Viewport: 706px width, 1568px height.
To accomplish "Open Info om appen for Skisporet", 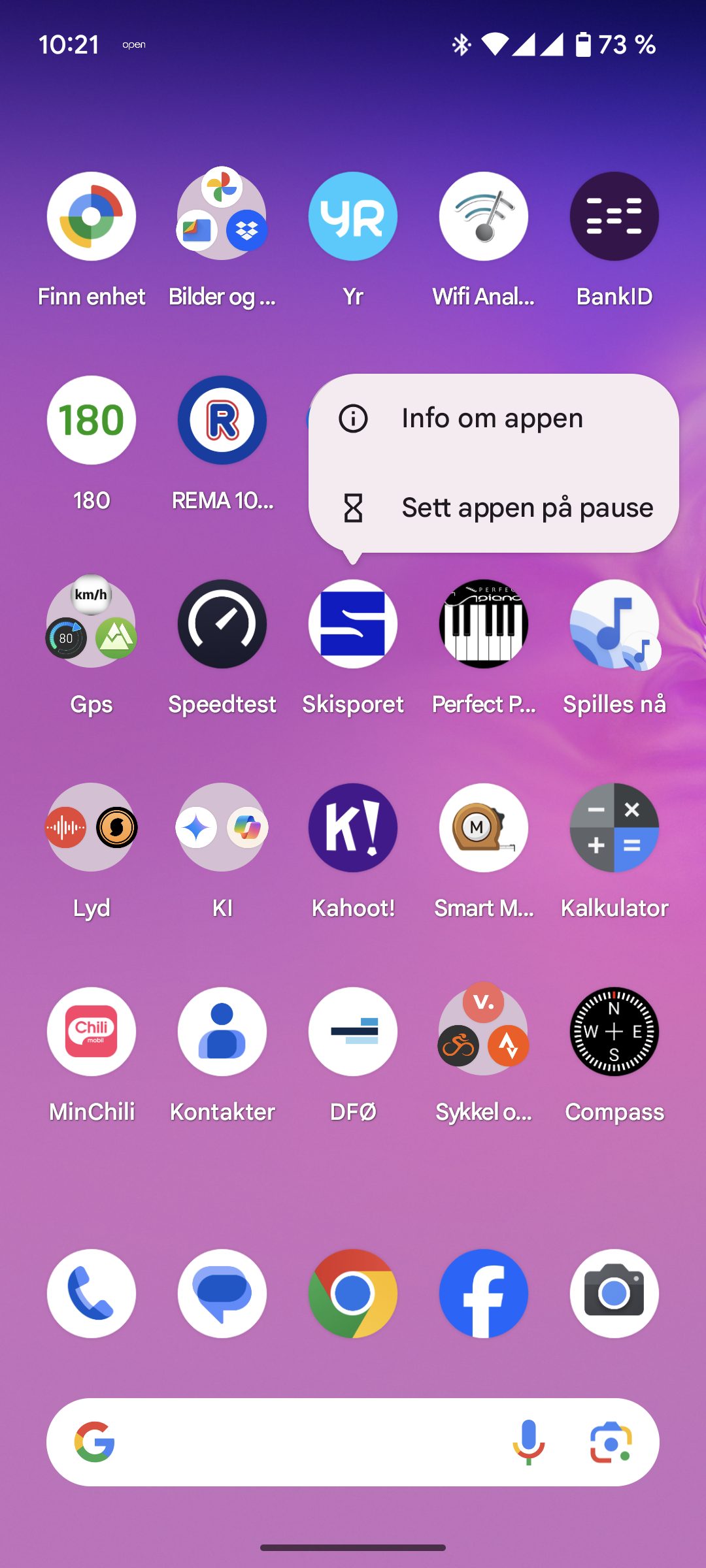I will click(x=492, y=418).
